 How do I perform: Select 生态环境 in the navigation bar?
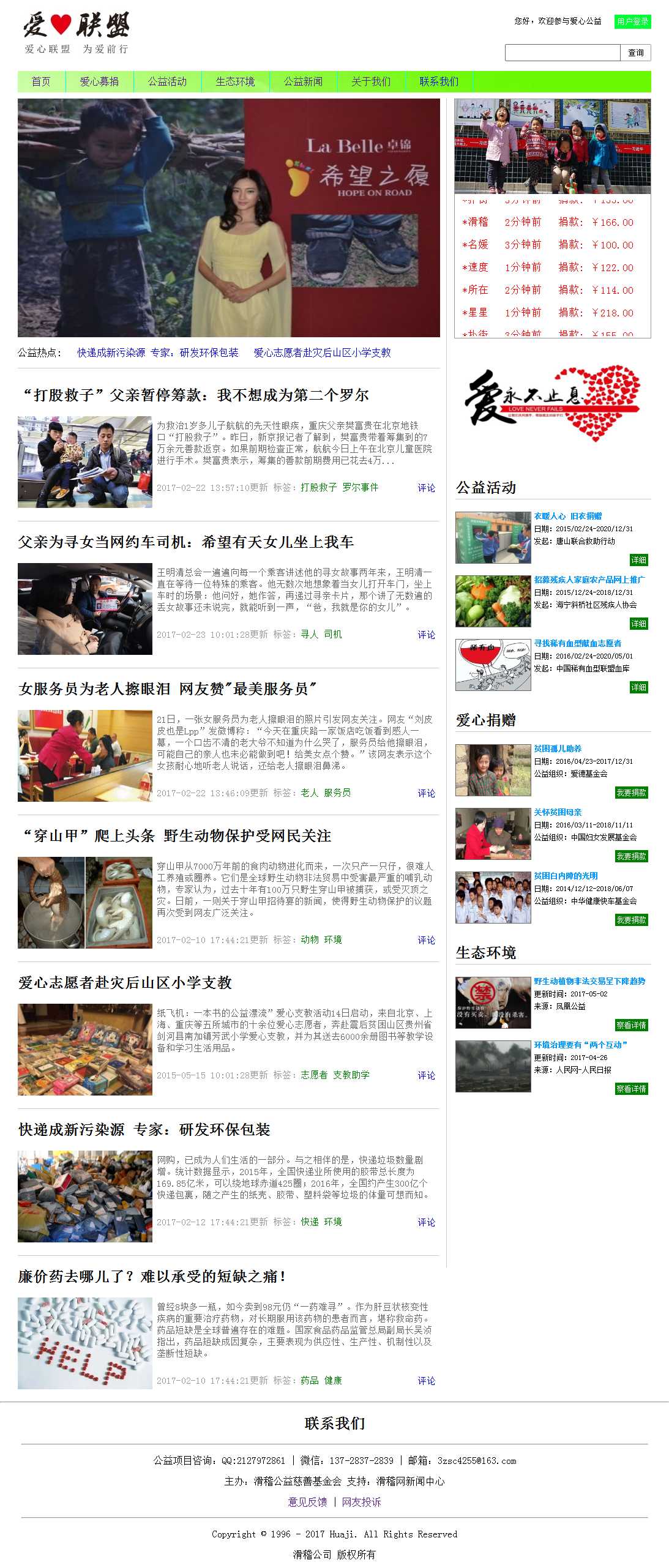tap(235, 81)
